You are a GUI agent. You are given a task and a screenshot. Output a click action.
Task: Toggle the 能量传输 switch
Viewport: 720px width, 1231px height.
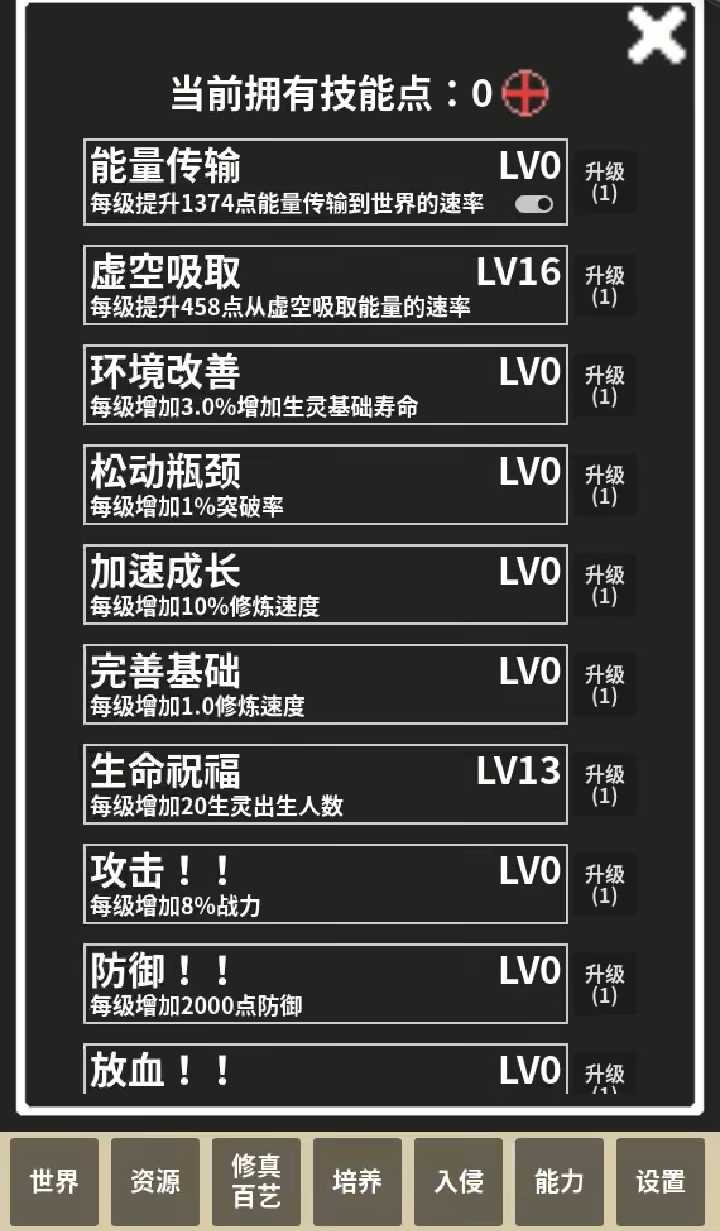coord(534,204)
